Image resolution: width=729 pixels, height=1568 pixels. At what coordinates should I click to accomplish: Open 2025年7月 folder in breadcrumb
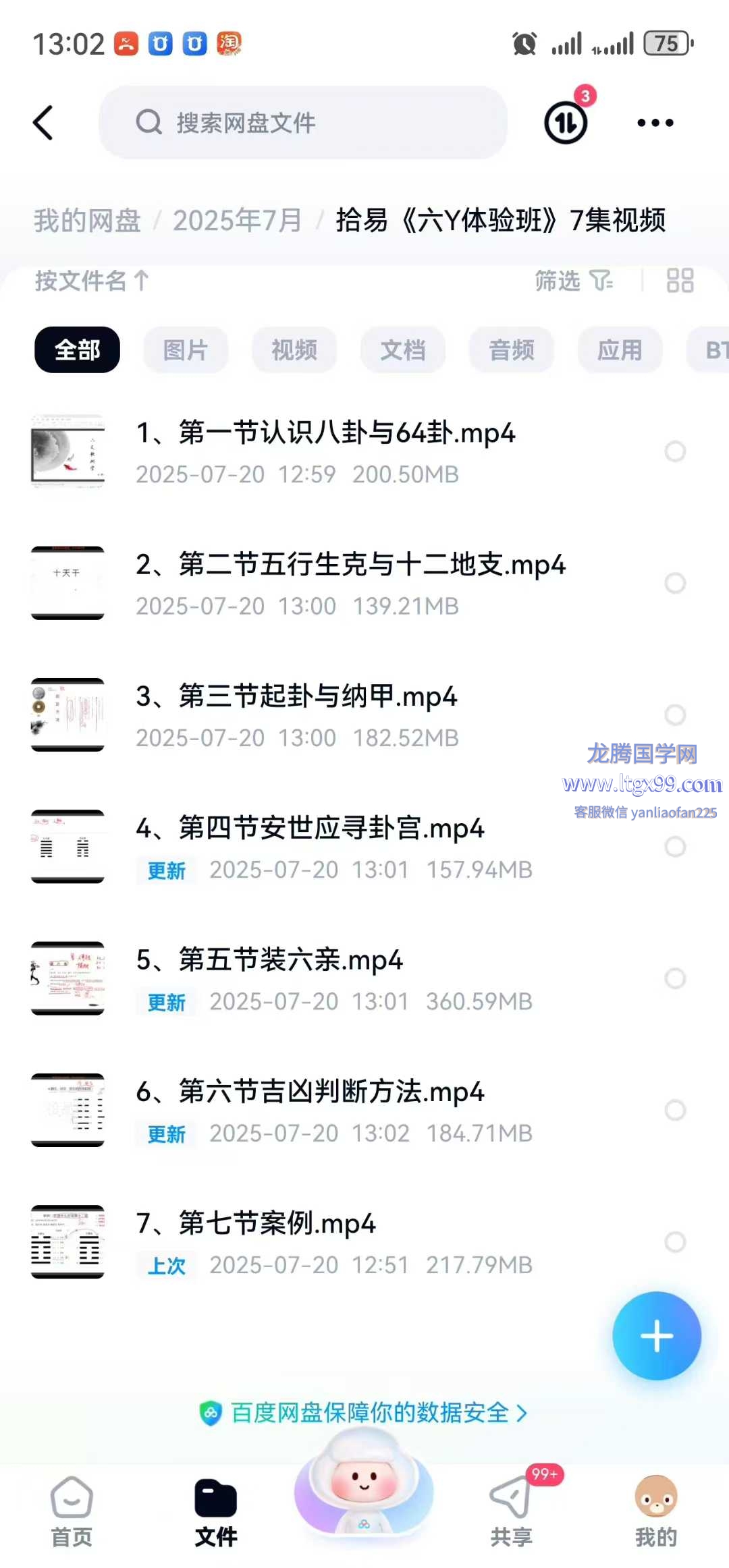pos(237,221)
